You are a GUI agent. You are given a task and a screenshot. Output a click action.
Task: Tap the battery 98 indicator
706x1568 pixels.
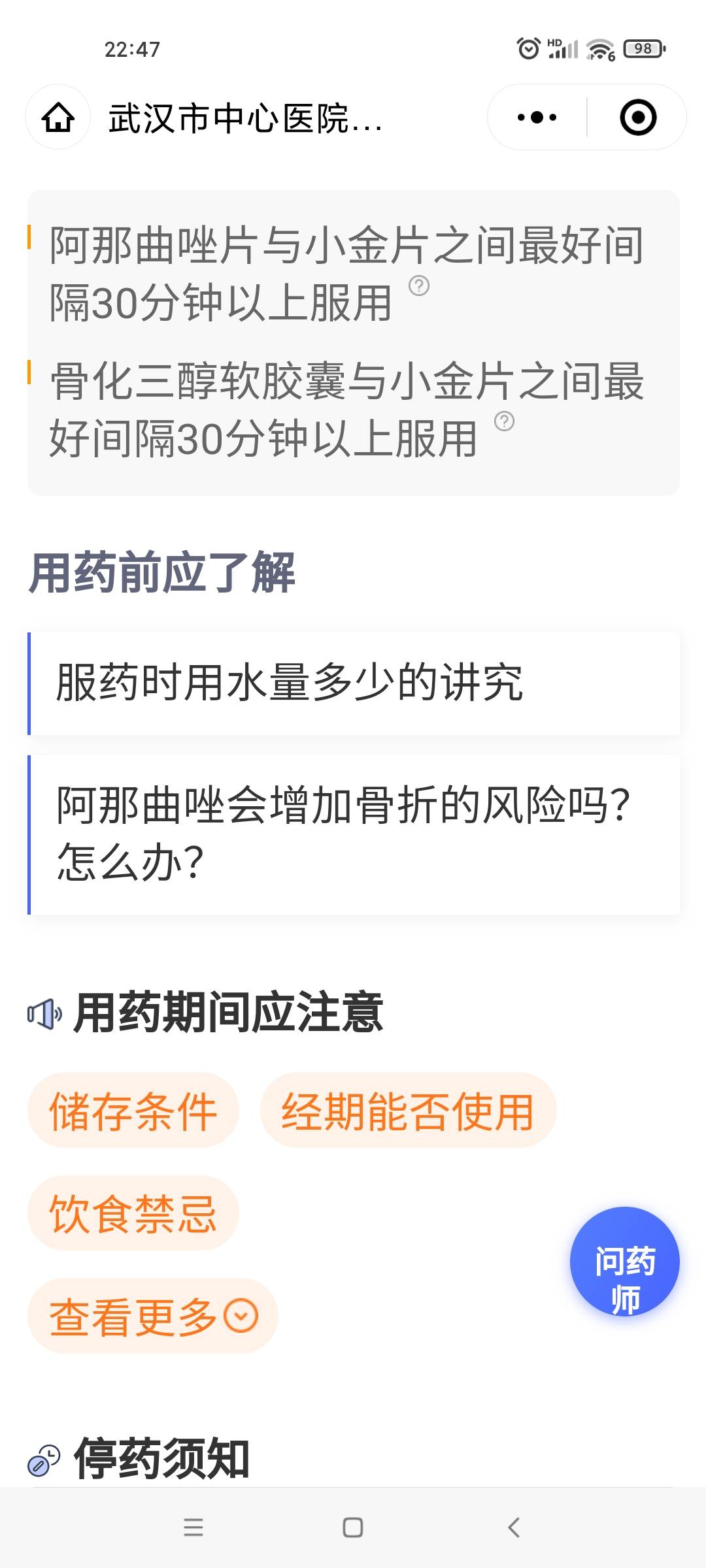point(643,47)
